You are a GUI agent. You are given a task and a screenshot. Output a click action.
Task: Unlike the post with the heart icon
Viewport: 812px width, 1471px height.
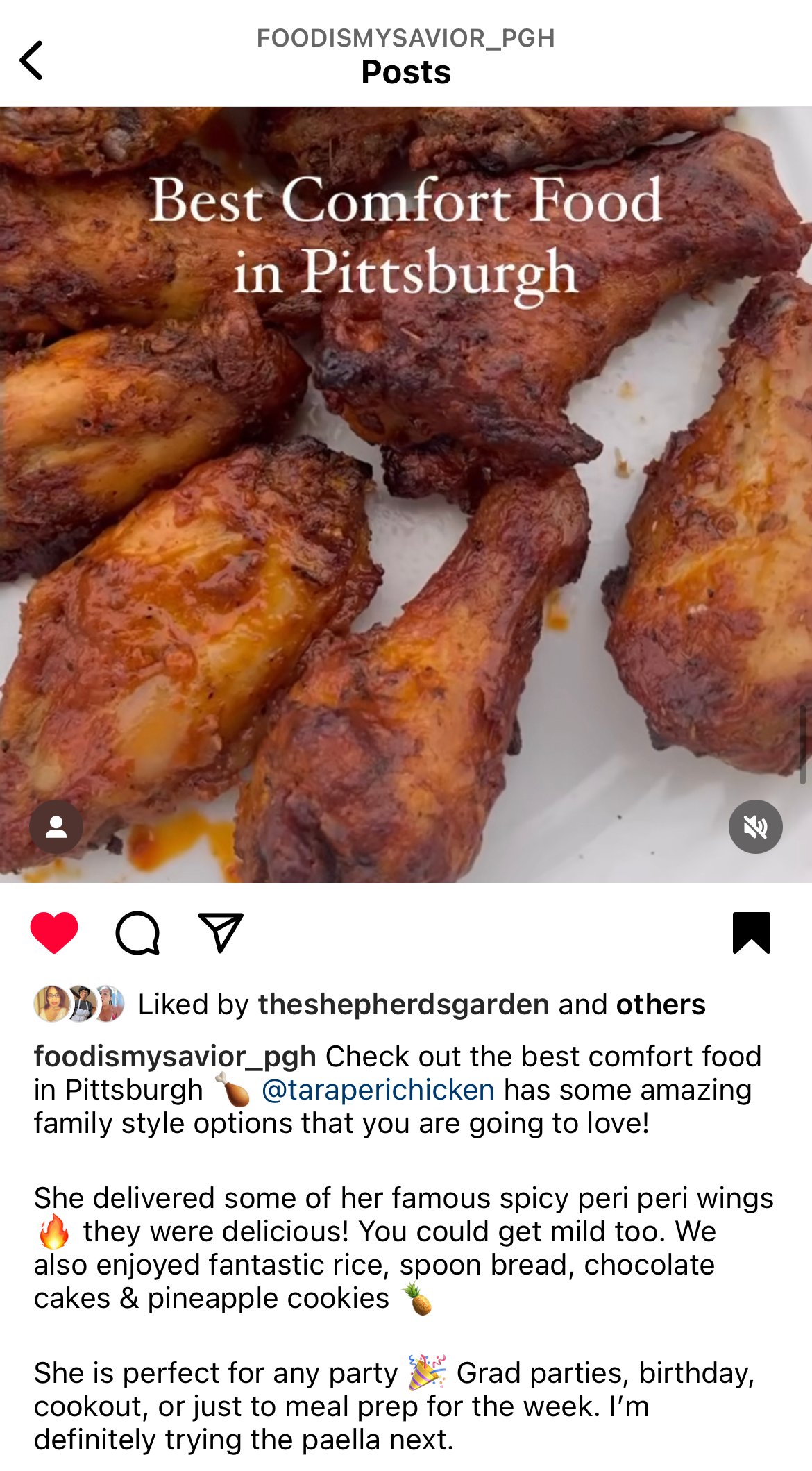[54, 932]
